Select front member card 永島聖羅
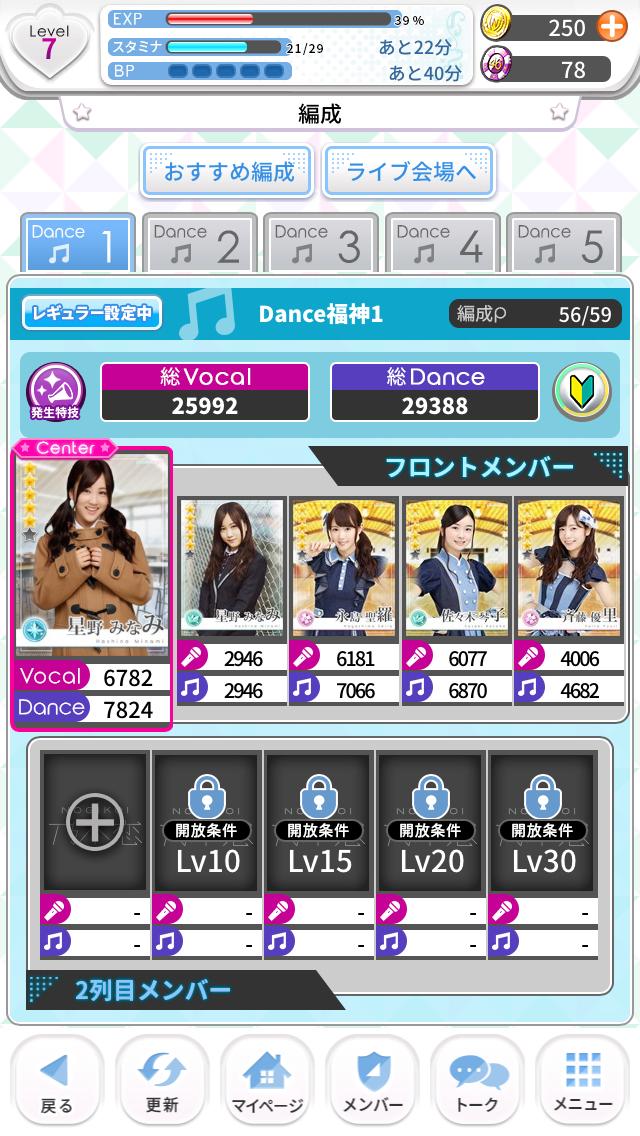Image resolution: width=640 pixels, height=1136 pixels. coord(344,566)
